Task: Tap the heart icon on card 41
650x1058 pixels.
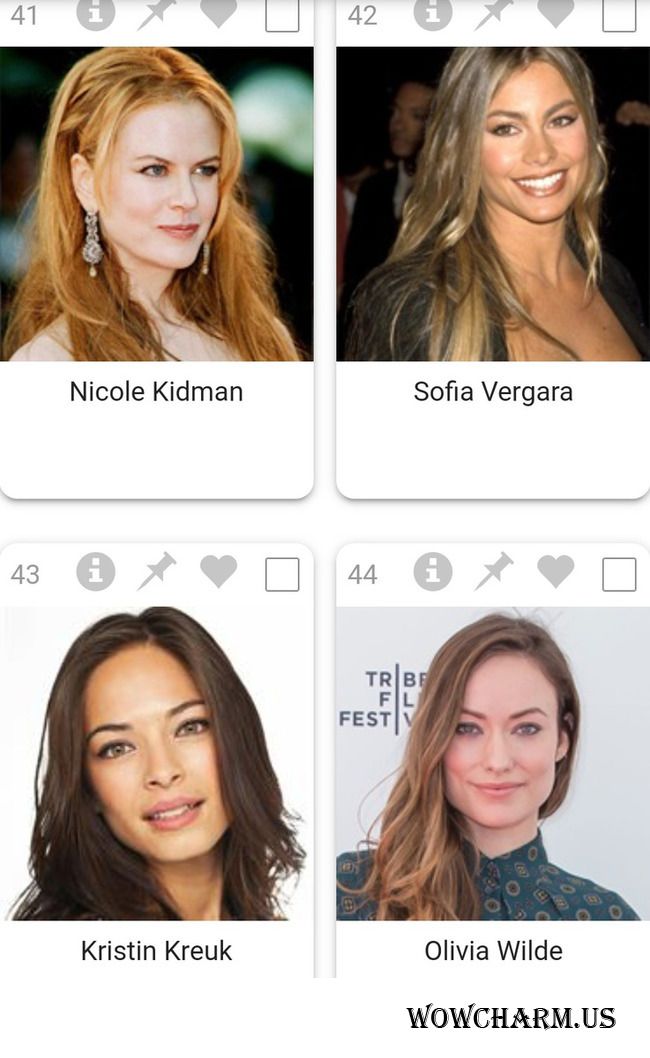Action: click(218, 12)
